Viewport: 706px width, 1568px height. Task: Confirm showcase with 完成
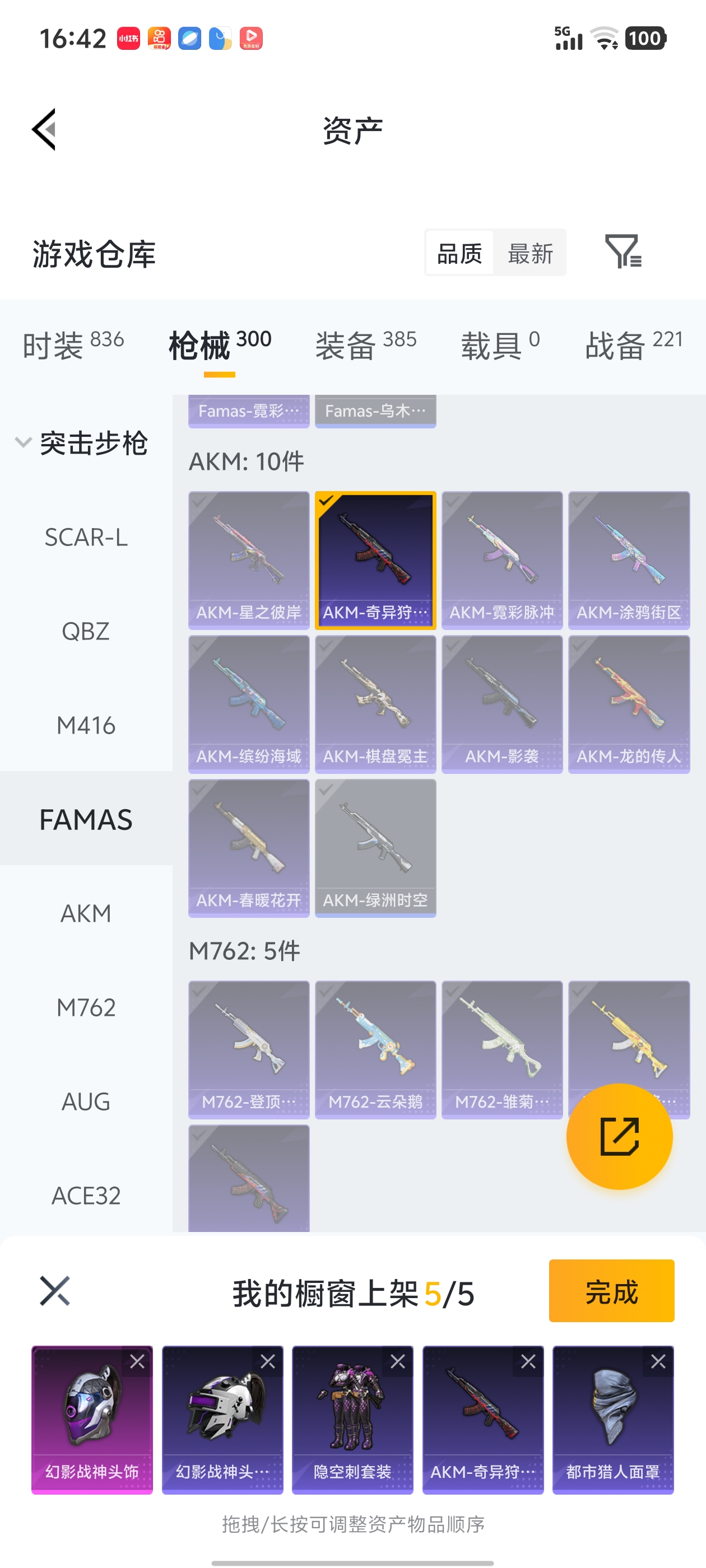pos(611,1291)
